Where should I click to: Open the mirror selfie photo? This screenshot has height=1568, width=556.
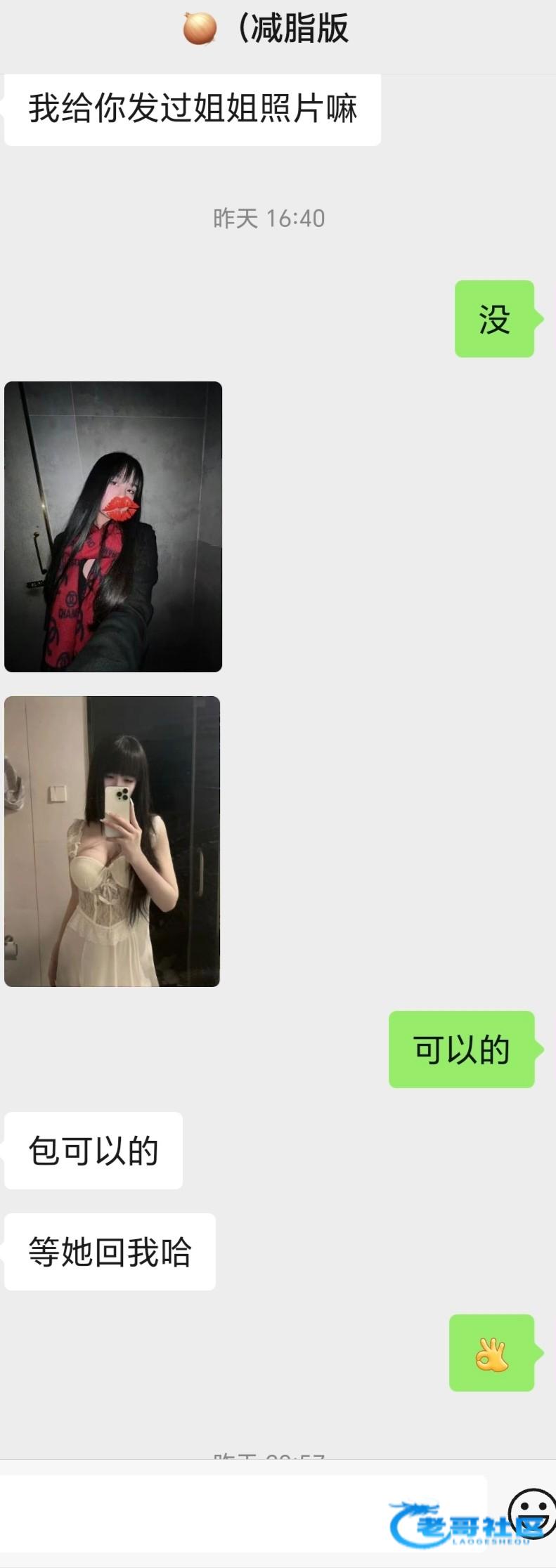112,841
